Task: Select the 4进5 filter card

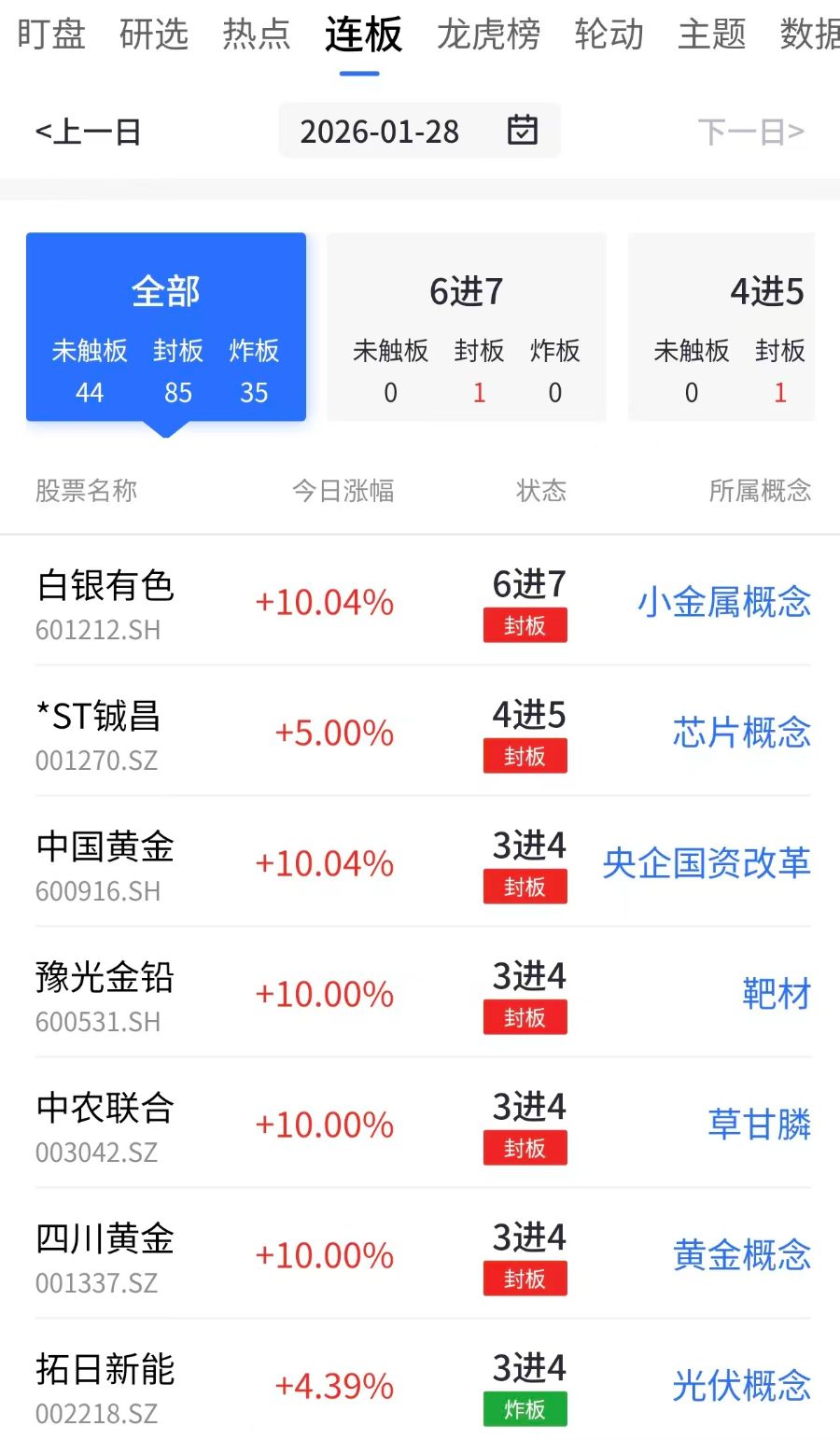Action: [x=721, y=327]
